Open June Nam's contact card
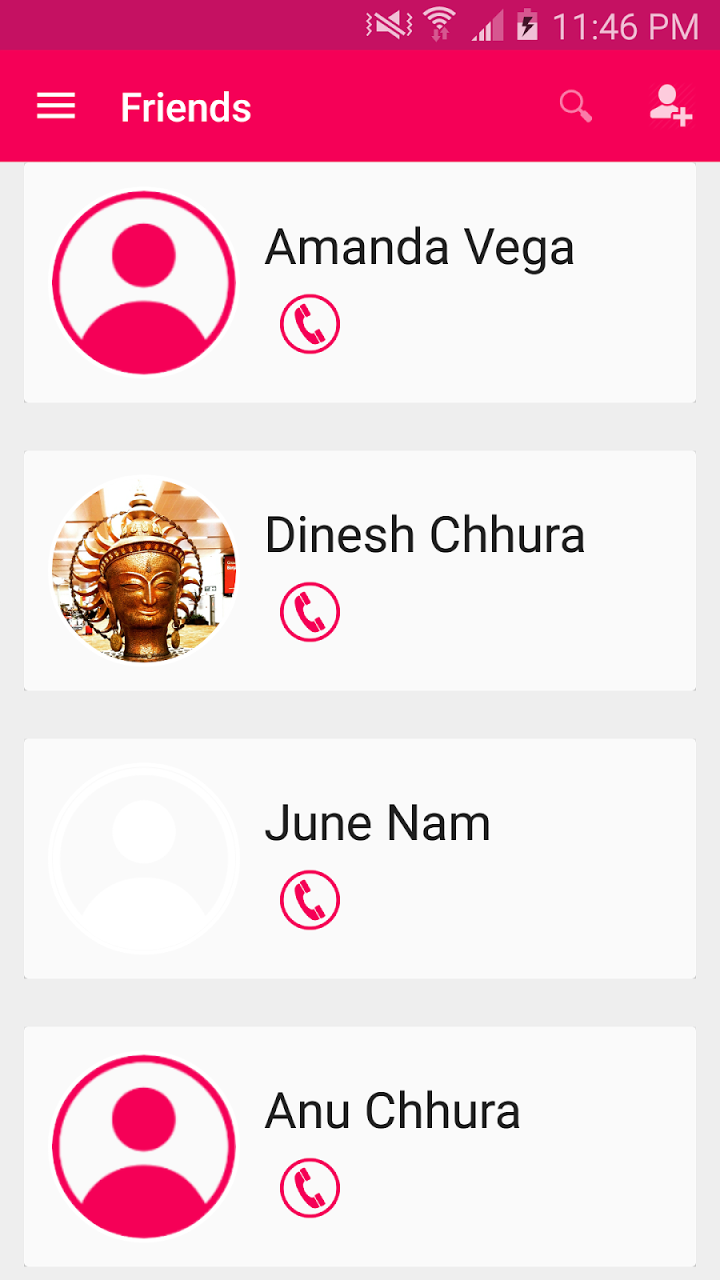The image size is (720, 1280). coord(360,859)
